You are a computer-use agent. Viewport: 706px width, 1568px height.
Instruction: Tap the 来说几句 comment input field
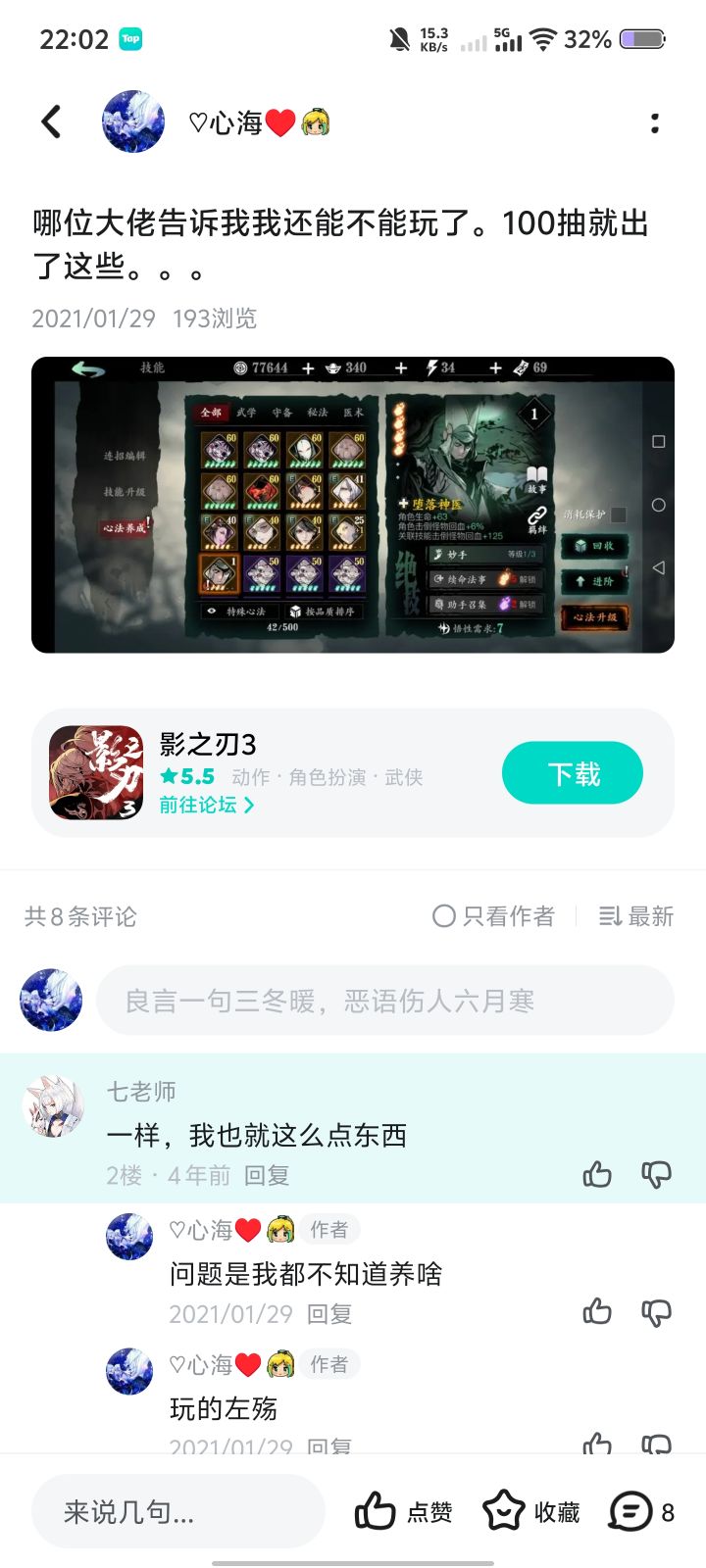[x=176, y=1511]
